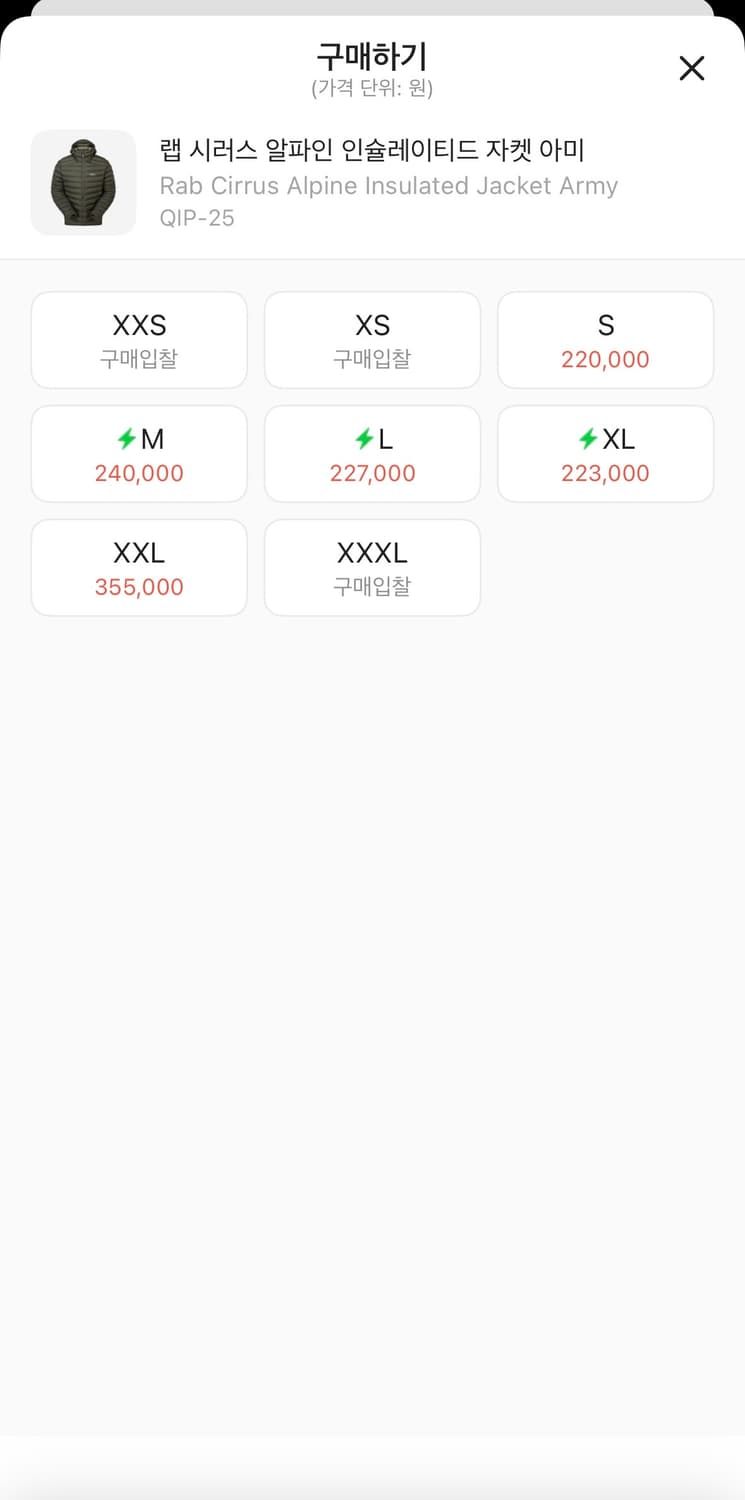
Task: Click the jacket product thumbnail image
Action: click(83, 182)
